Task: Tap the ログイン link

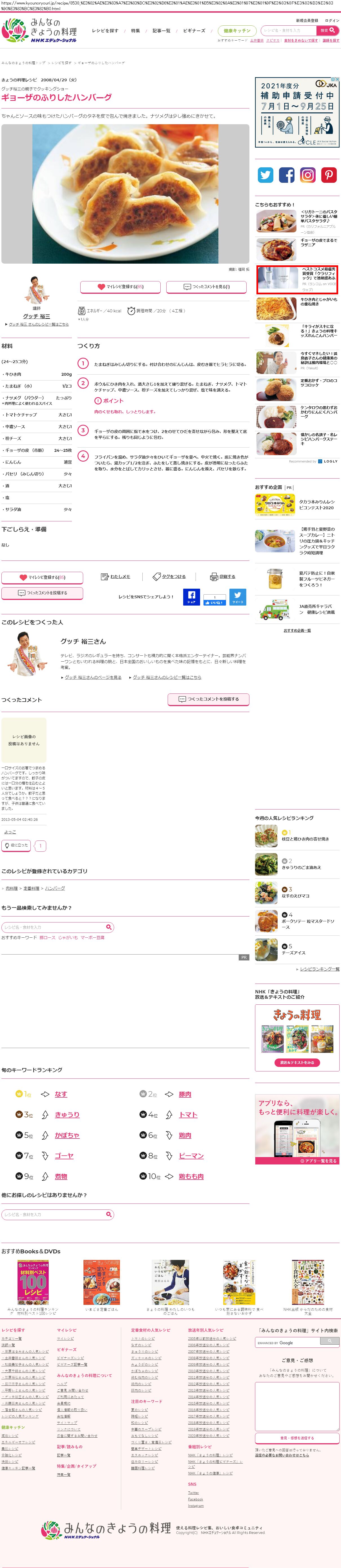Action: tap(332, 20)
